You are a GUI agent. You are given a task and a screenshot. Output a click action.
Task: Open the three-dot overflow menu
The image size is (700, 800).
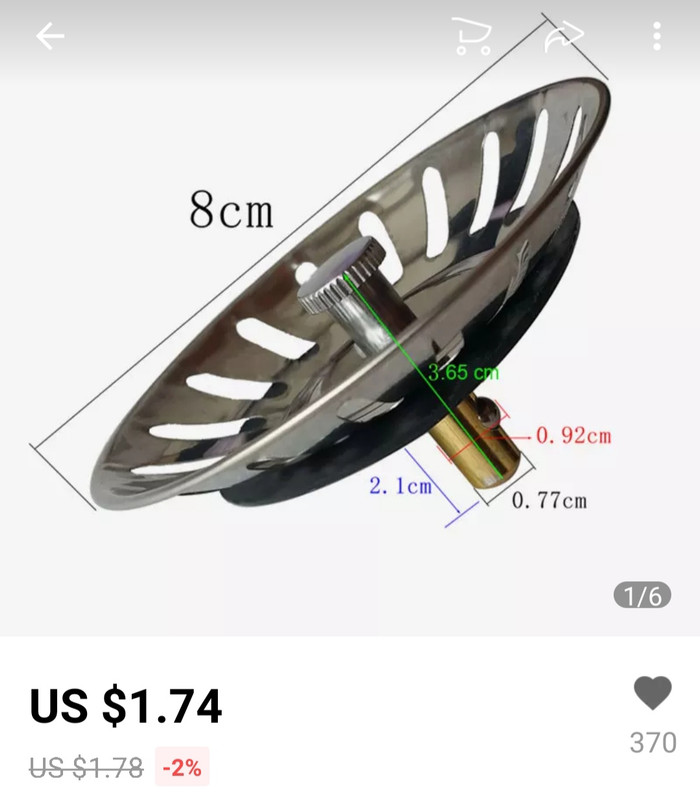coord(656,37)
